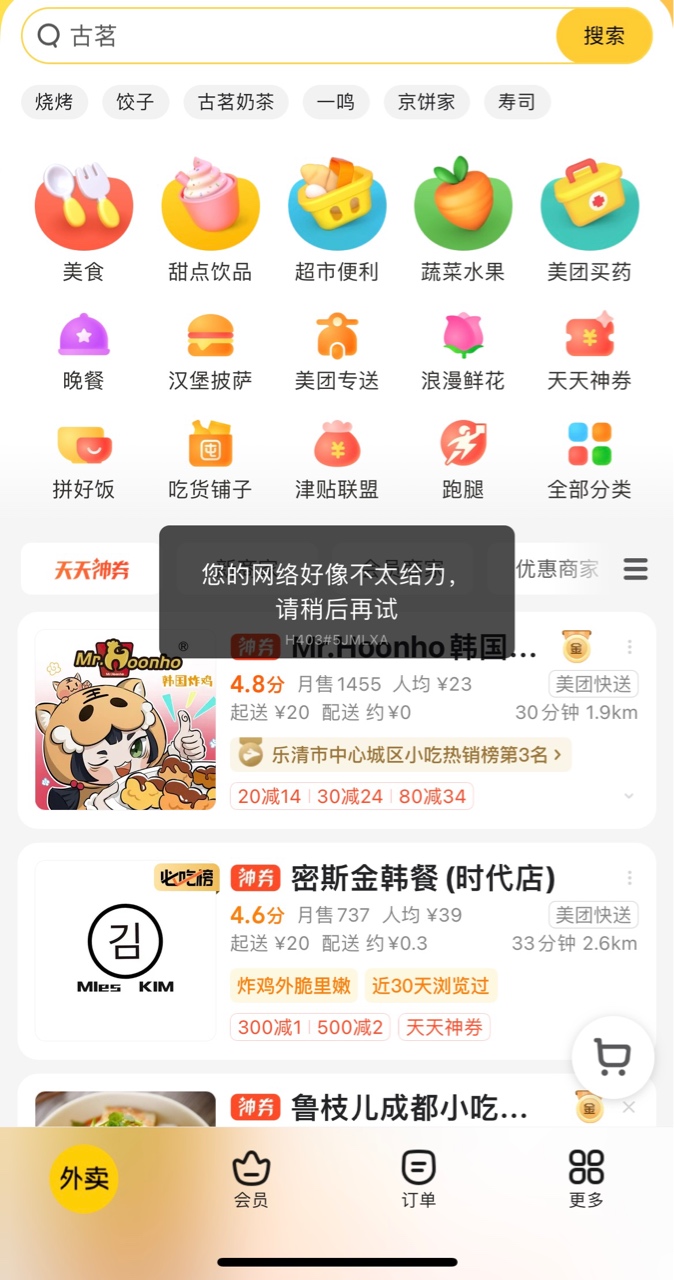Open the floating shopping cart
Viewport: 674px width, 1280px height.
pos(612,1057)
